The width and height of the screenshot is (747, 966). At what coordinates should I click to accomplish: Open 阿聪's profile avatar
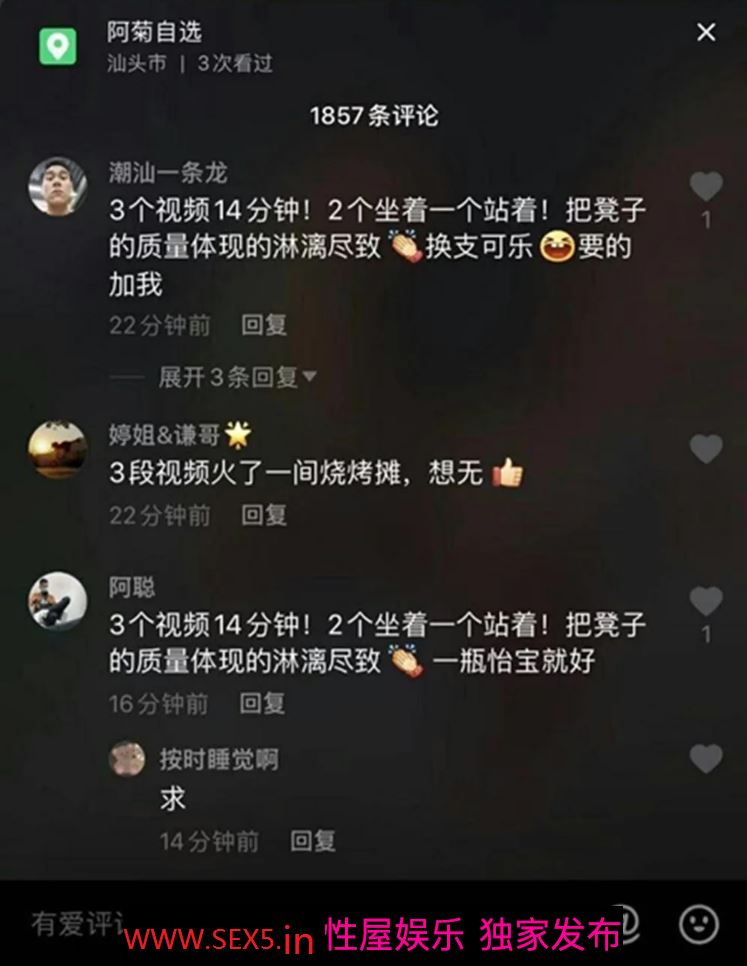[x=57, y=601]
